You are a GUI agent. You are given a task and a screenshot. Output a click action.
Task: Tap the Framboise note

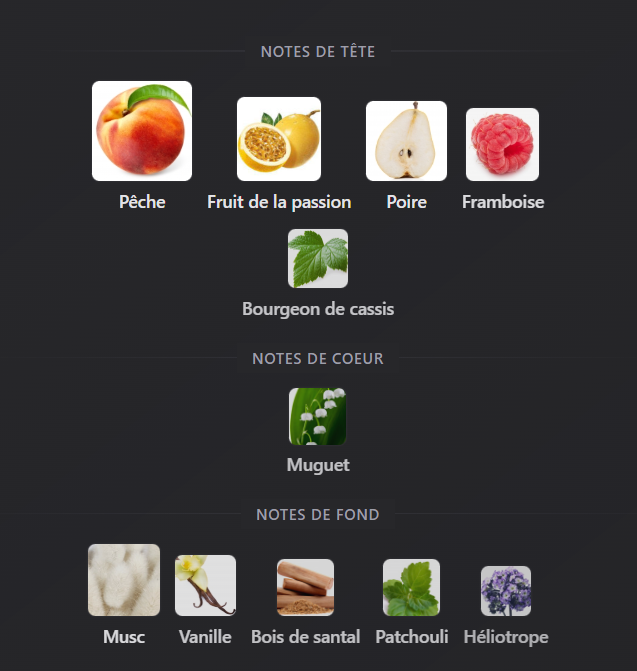click(x=502, y=145)
